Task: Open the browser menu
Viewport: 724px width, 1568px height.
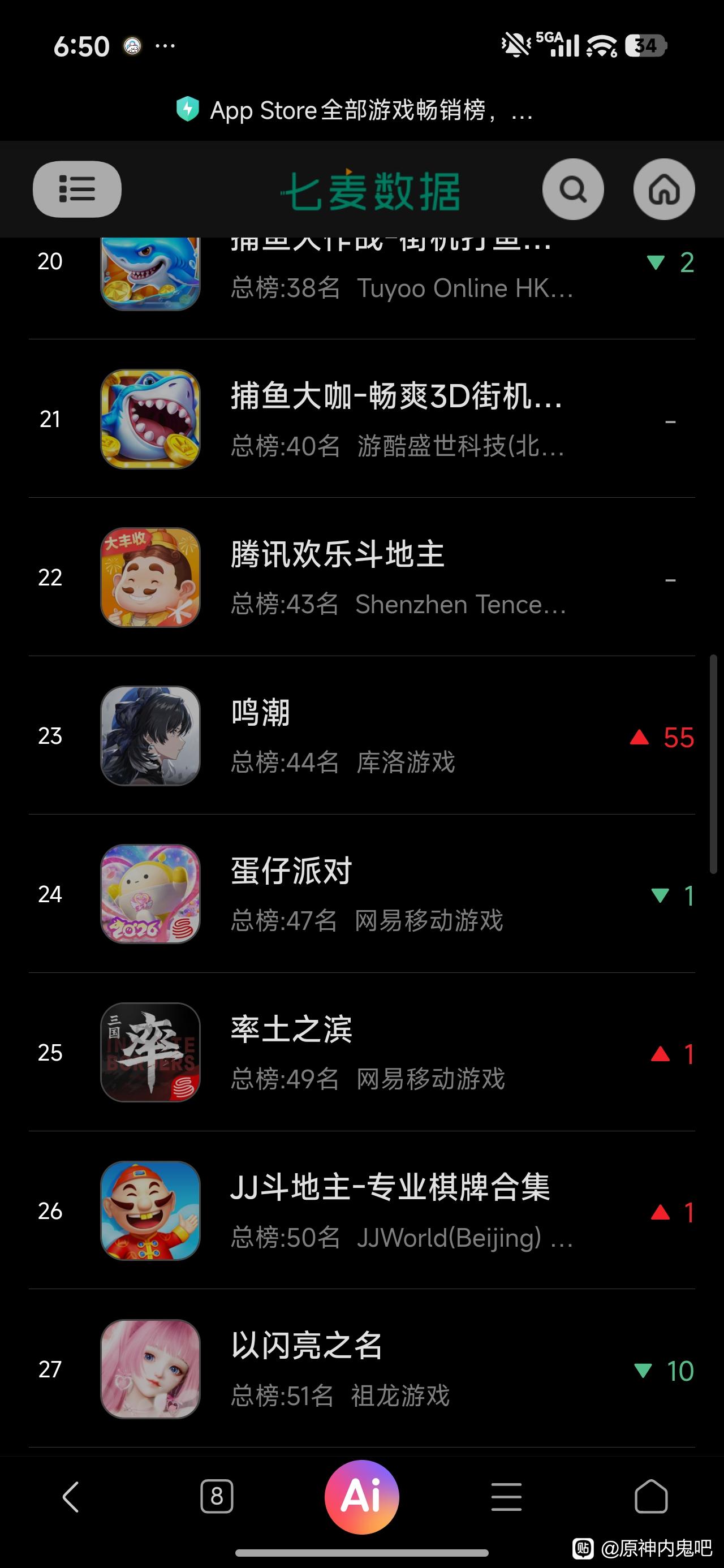Action: click(x=507, y=1497)
